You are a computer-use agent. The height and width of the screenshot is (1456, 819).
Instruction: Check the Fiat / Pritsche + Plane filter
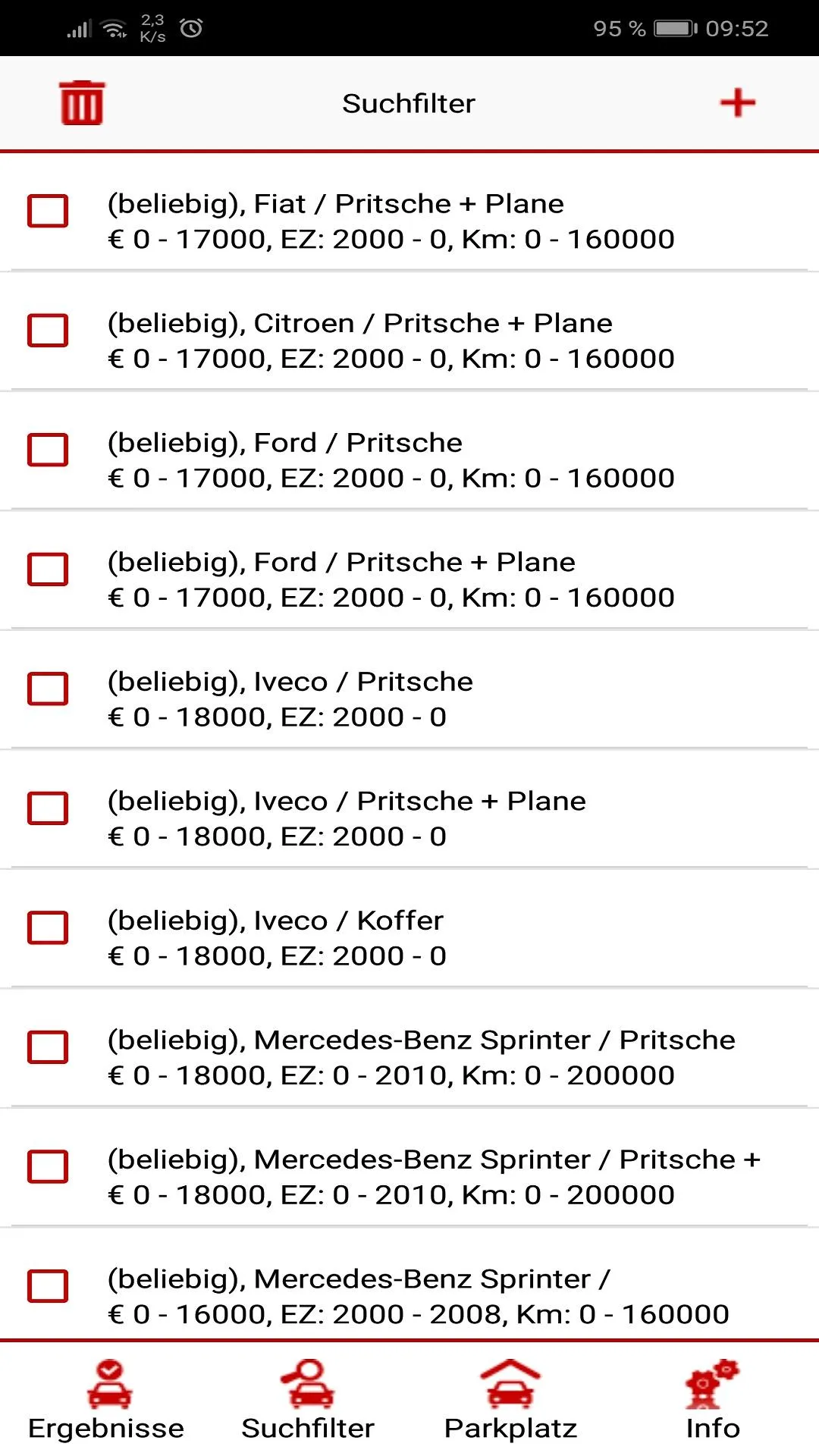(48, 211)
